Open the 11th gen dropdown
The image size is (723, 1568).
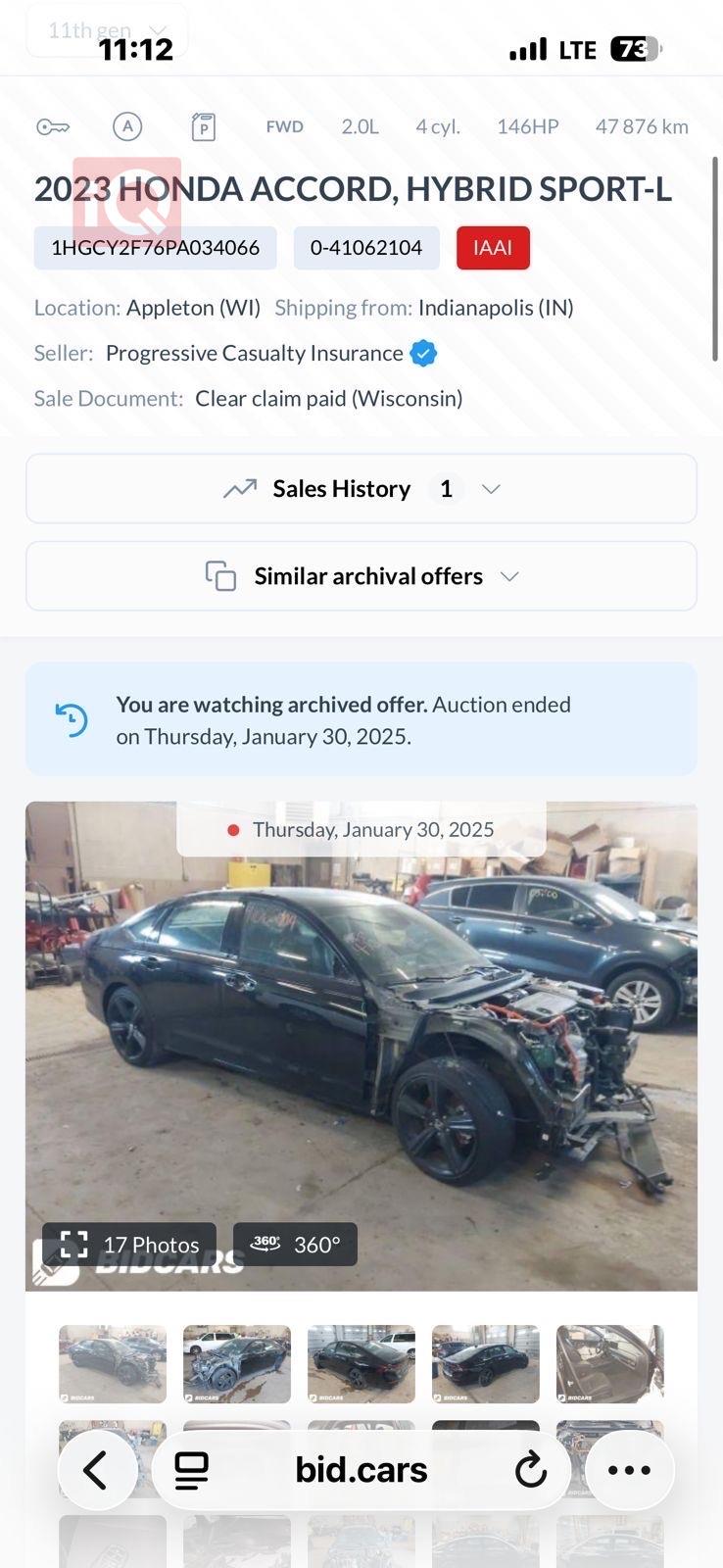106,31
